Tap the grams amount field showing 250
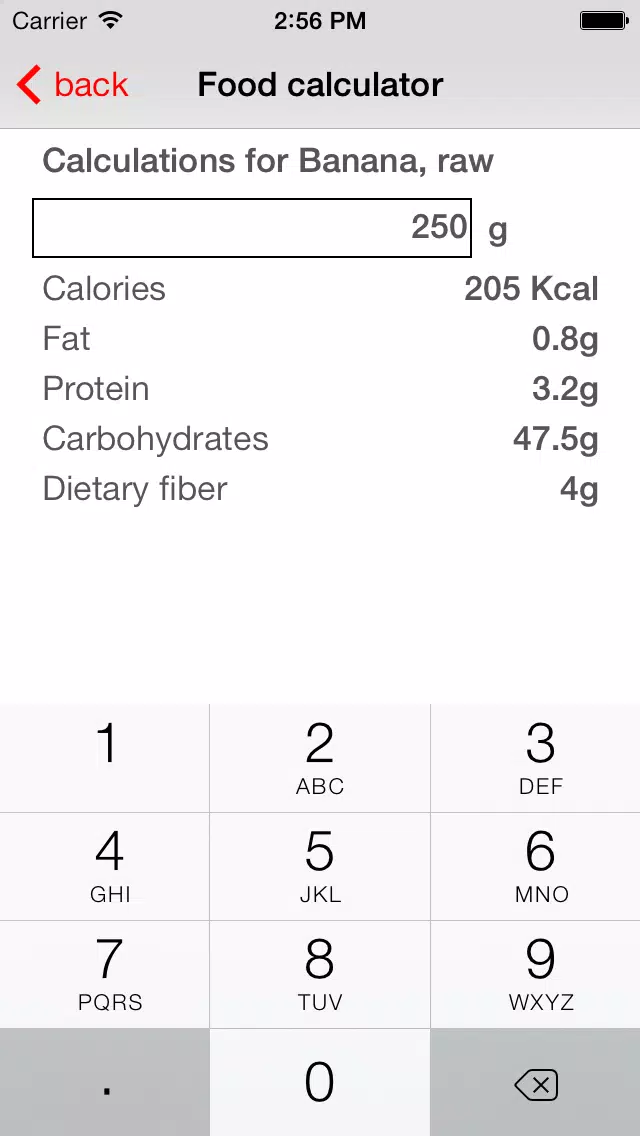Screen dimensions: 640x1136 pos(252,227)
